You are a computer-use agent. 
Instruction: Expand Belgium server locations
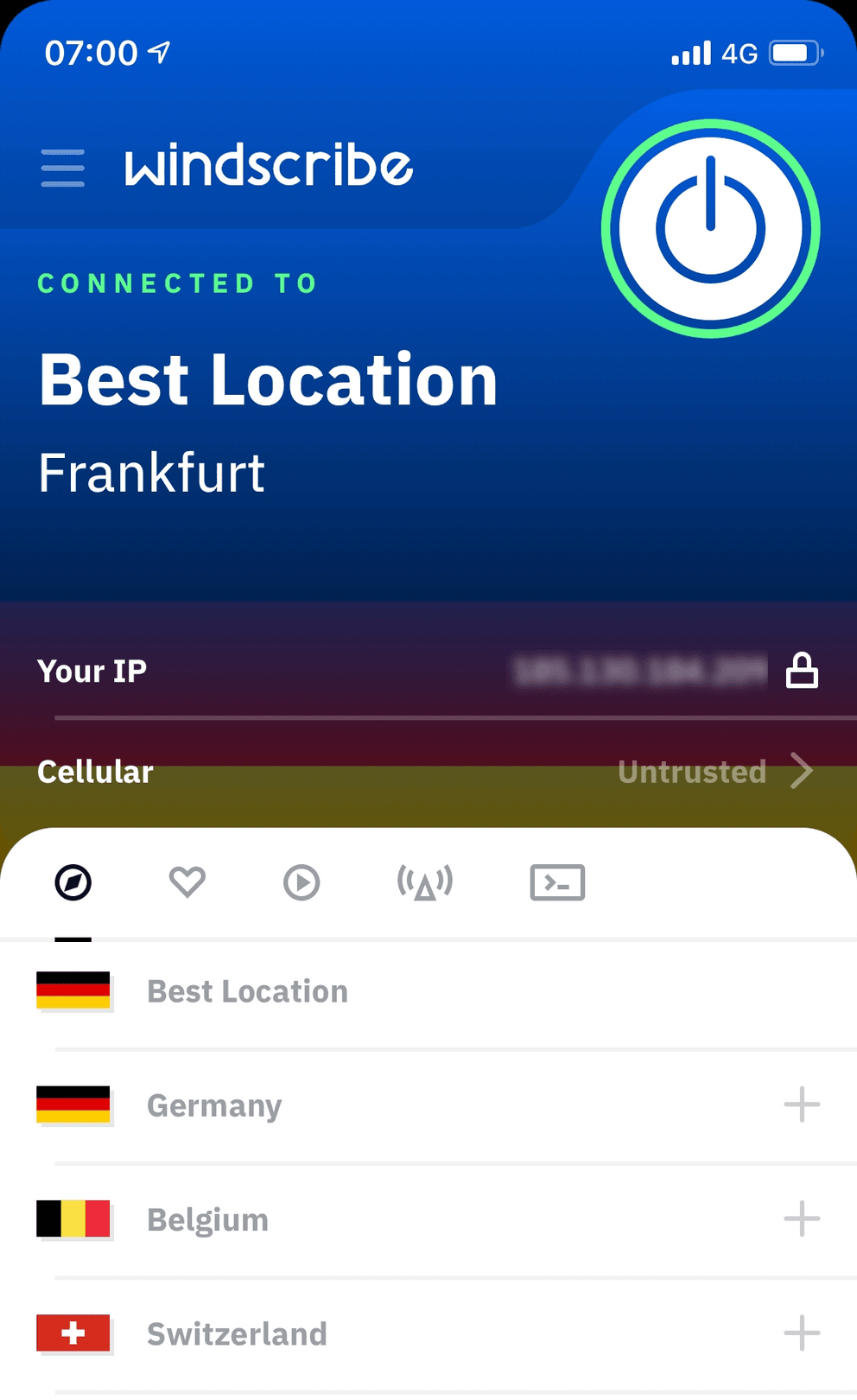pos(802,1219)
